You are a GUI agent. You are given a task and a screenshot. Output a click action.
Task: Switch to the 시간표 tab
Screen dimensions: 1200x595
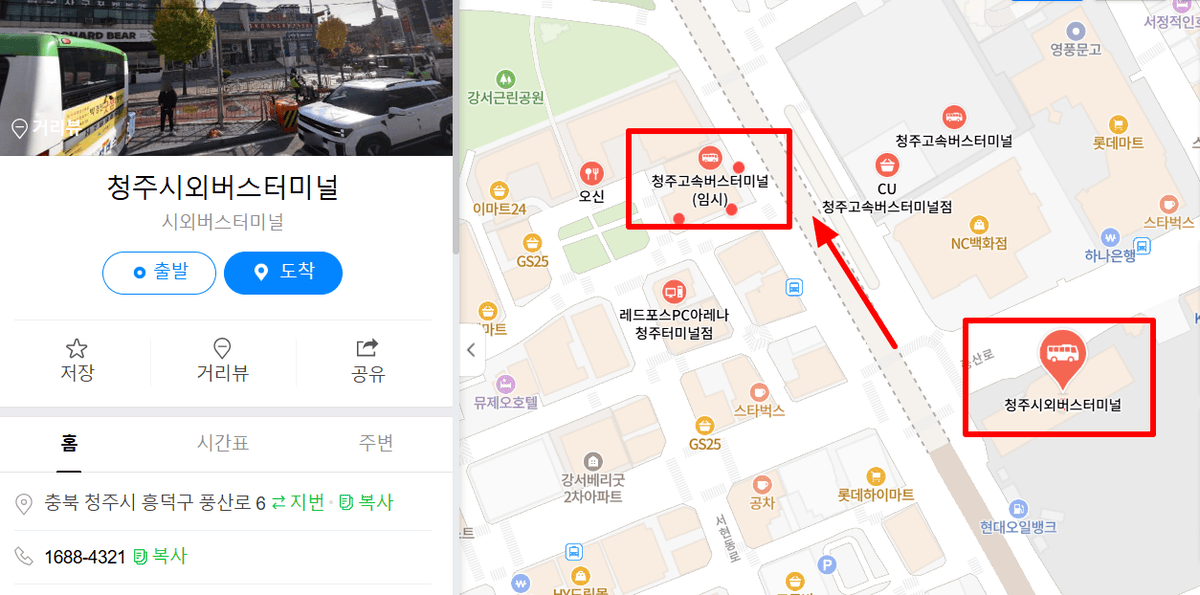(222, 443)
